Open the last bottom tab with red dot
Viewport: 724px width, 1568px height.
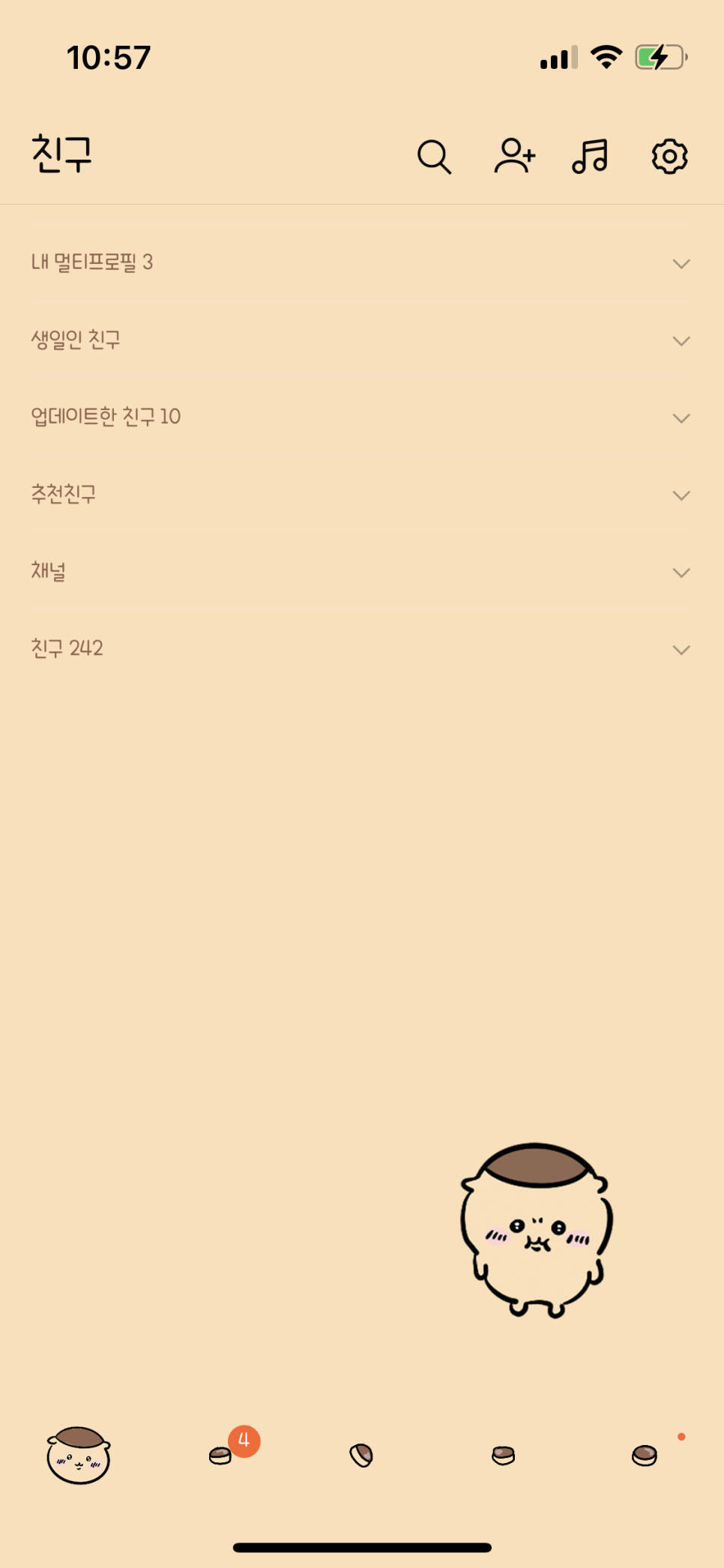click(x=645, y=1455)
